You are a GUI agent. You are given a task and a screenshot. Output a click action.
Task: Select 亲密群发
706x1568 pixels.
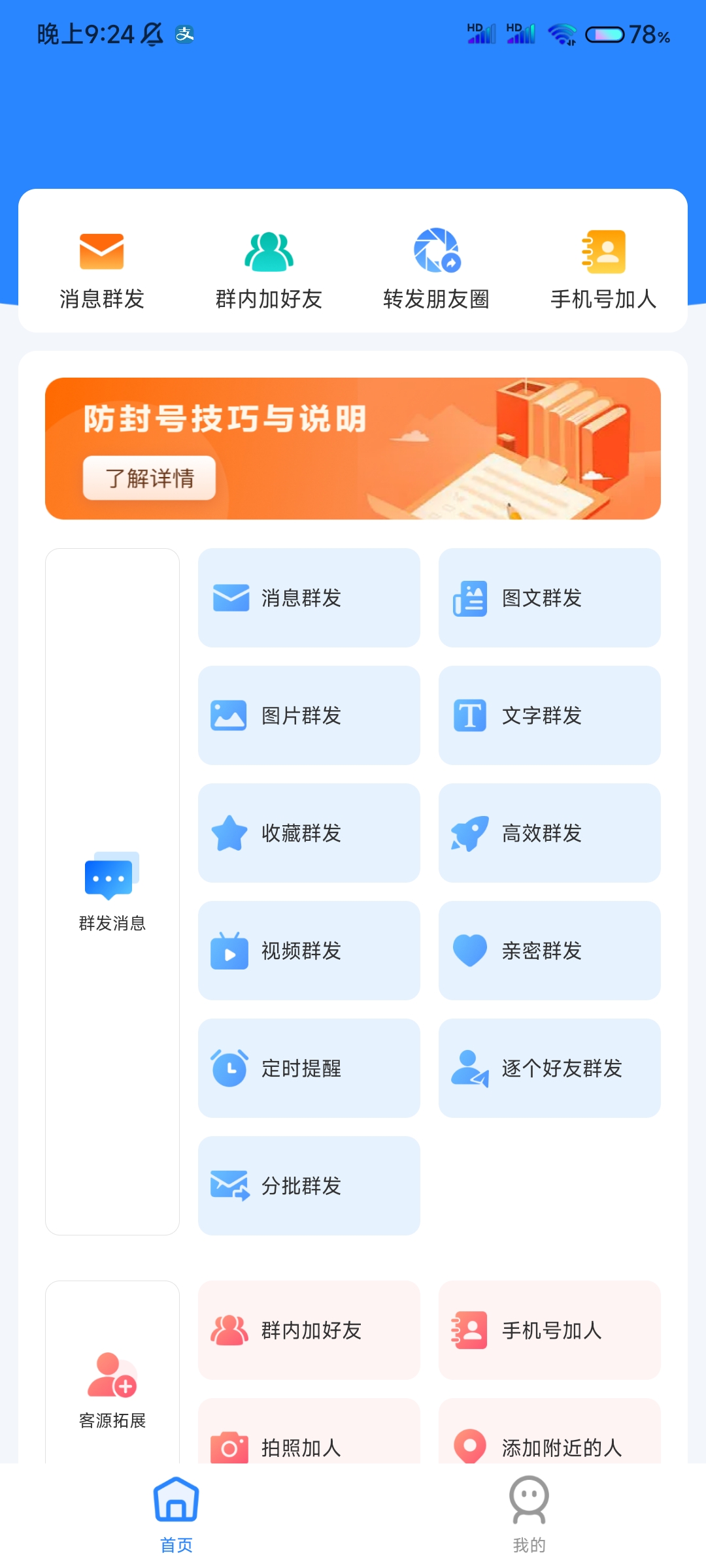coord(549,951)
